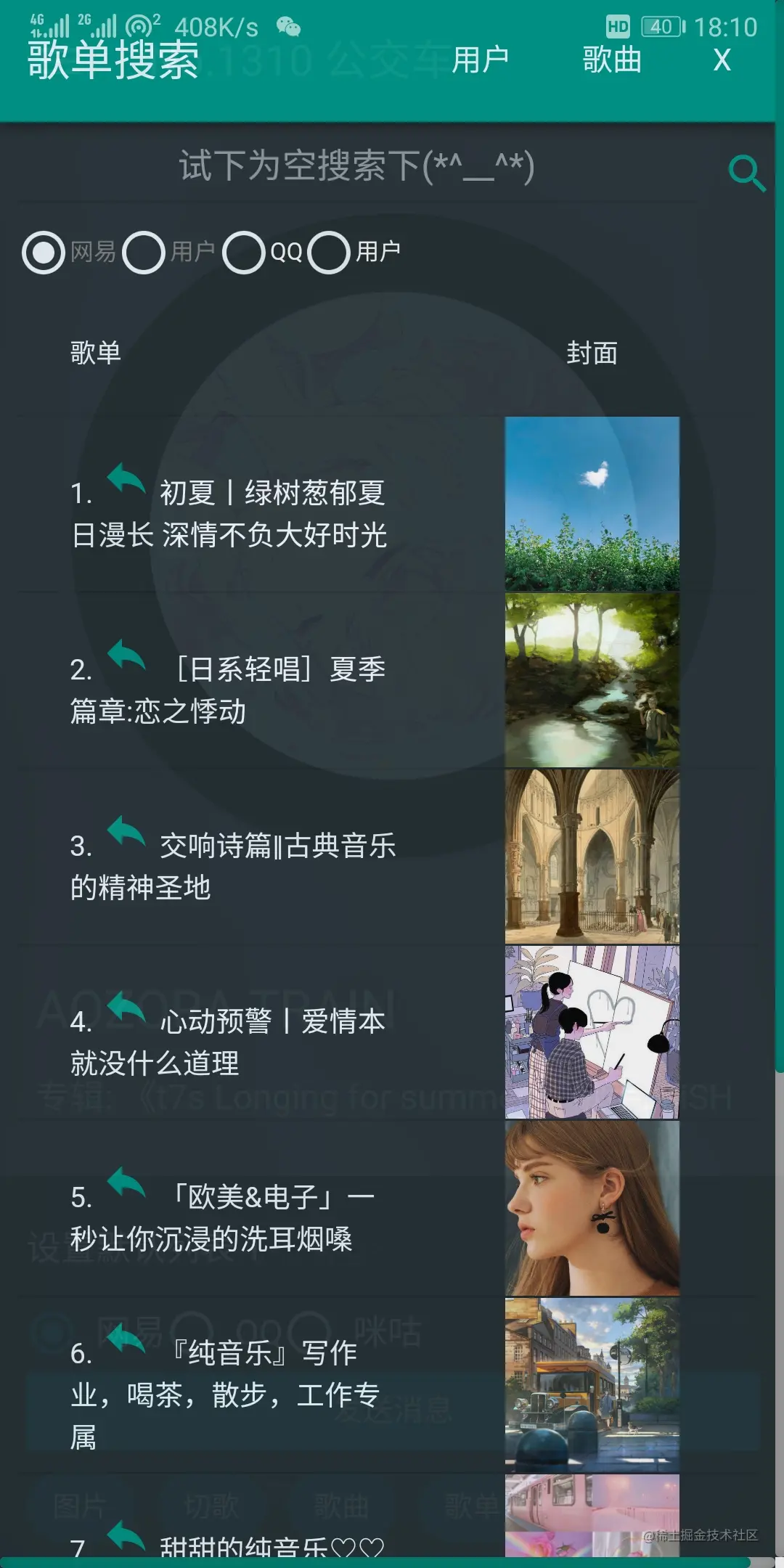Close the playlist search with X
This screenshot has height=1568, width=784.
click(722, 60)
